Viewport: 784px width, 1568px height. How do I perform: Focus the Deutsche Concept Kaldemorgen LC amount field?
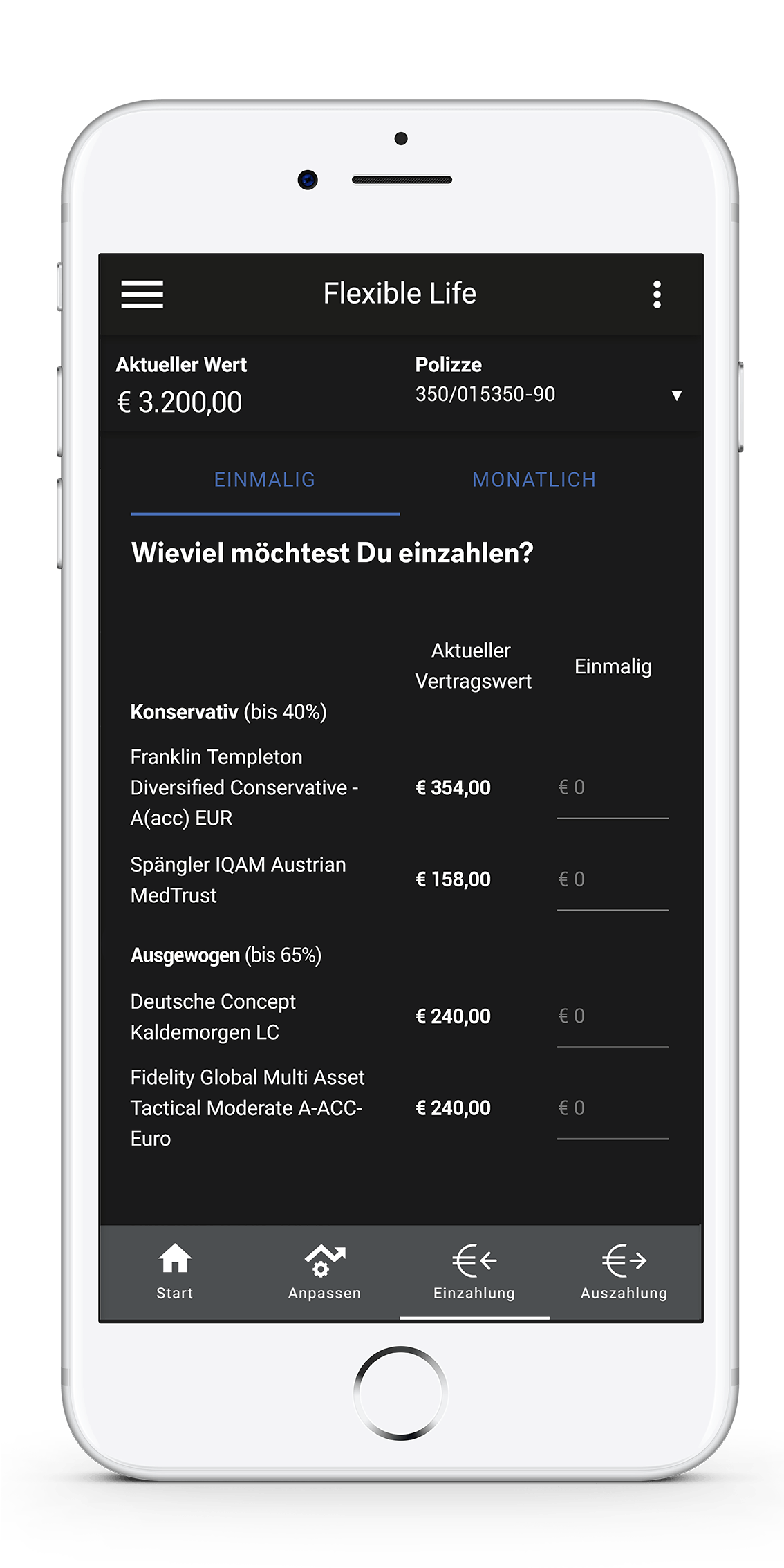(612, 1017)
